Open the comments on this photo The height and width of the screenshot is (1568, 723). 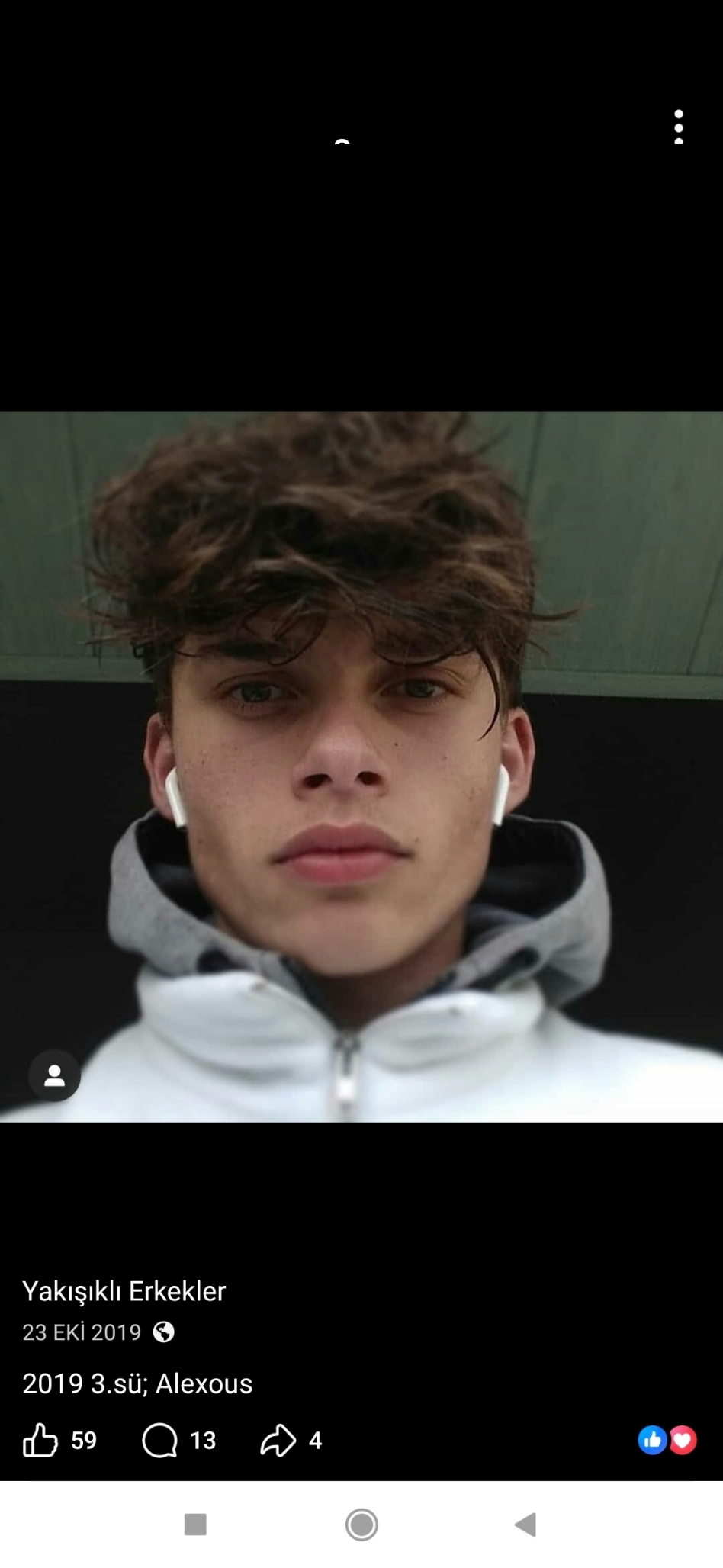coord(179,1441)
